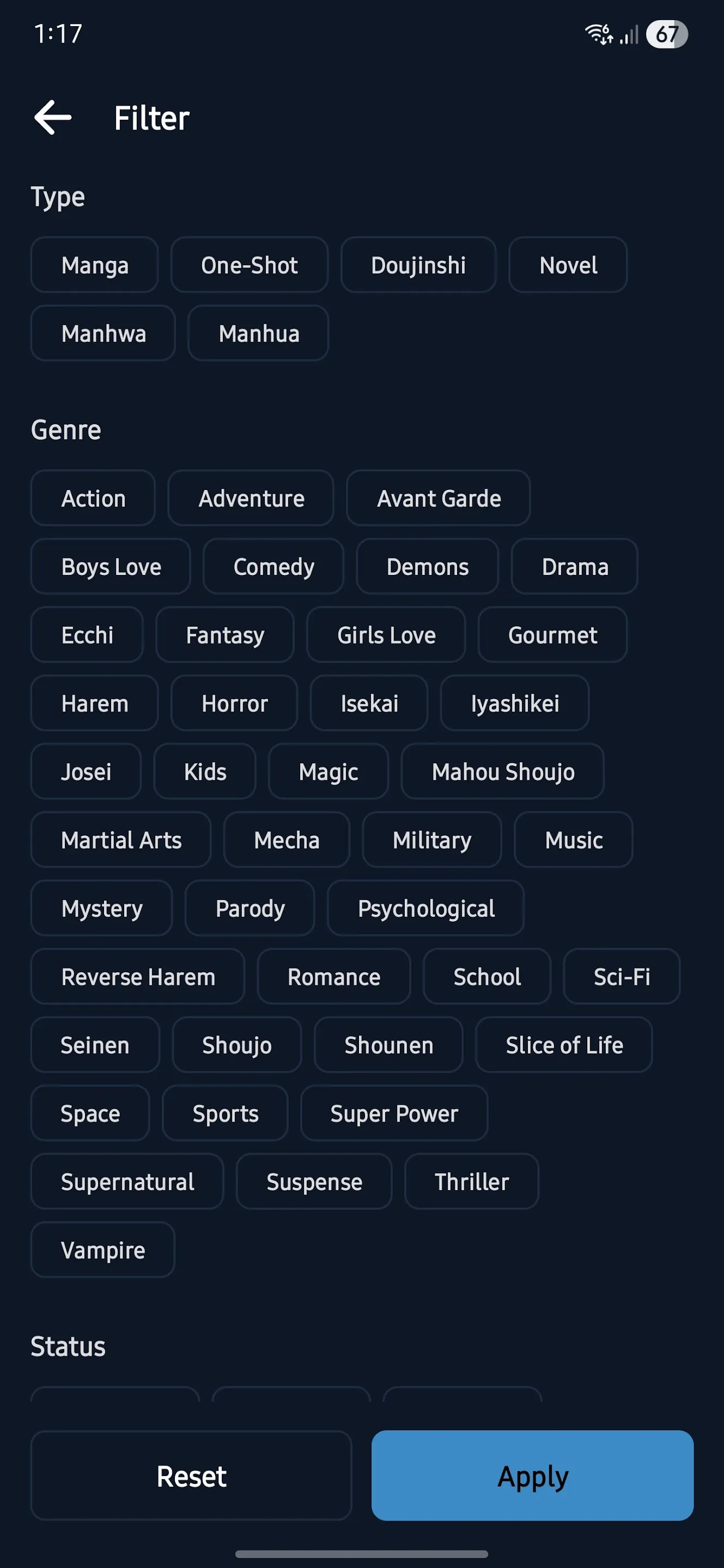Viewport: 724px width, 1568px height.
Task: Enable Mahou Shoujo genre
Action: click(x=502, y=771)
